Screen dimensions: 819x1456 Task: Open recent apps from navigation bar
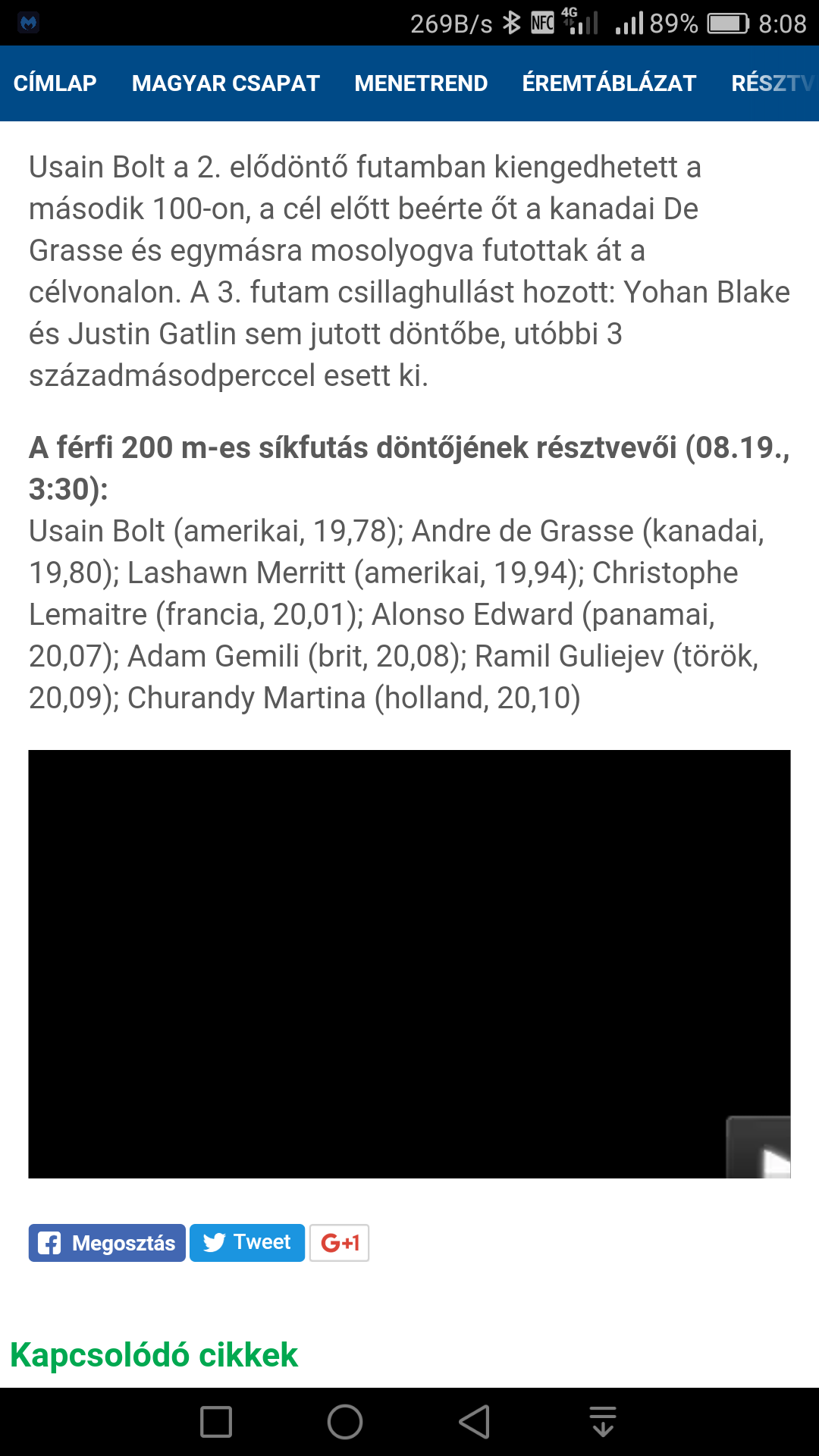click(x=216, y=1422)
